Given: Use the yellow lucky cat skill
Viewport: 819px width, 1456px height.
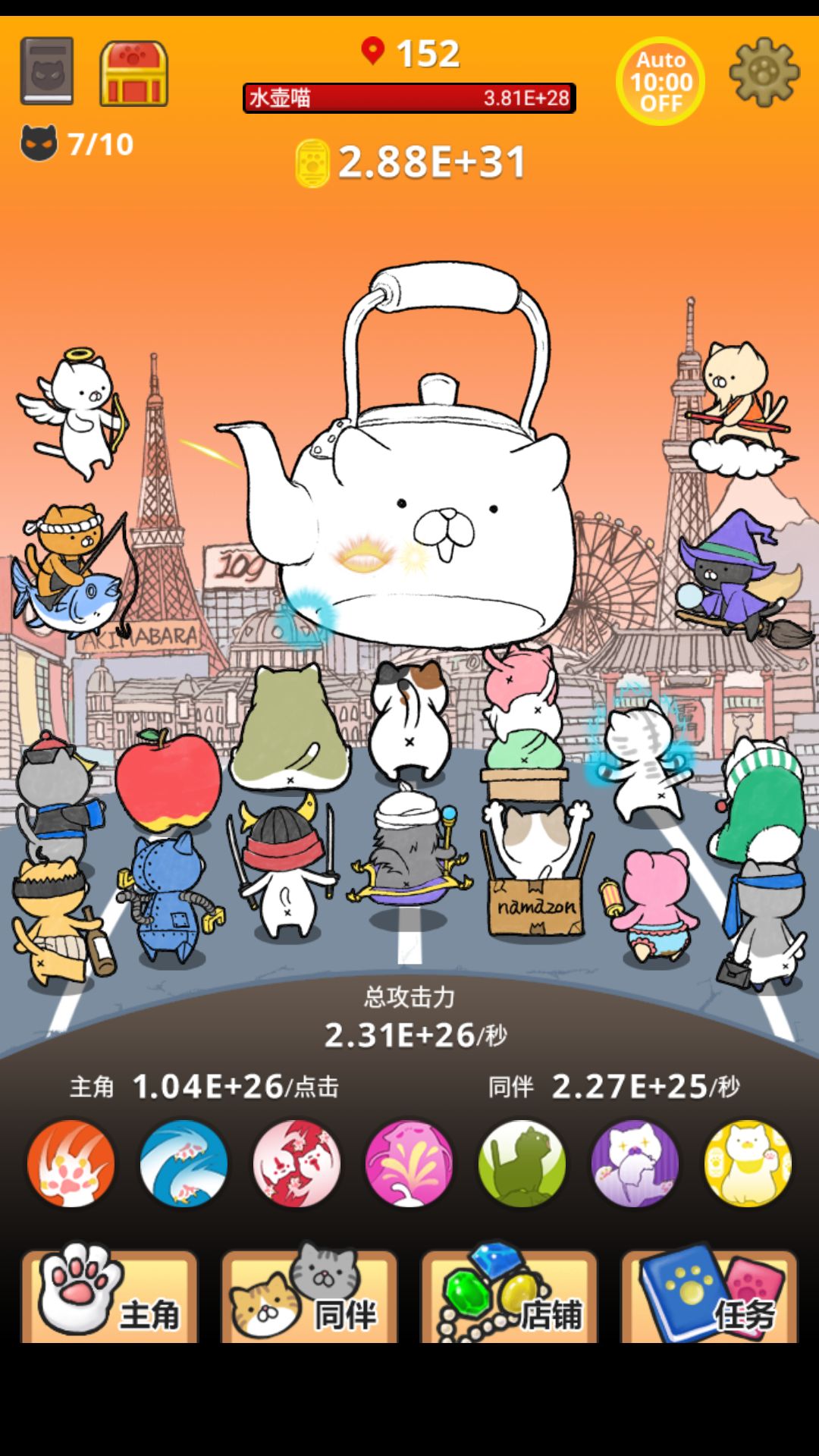Looking at the screenshot, I should point(748,1163).
